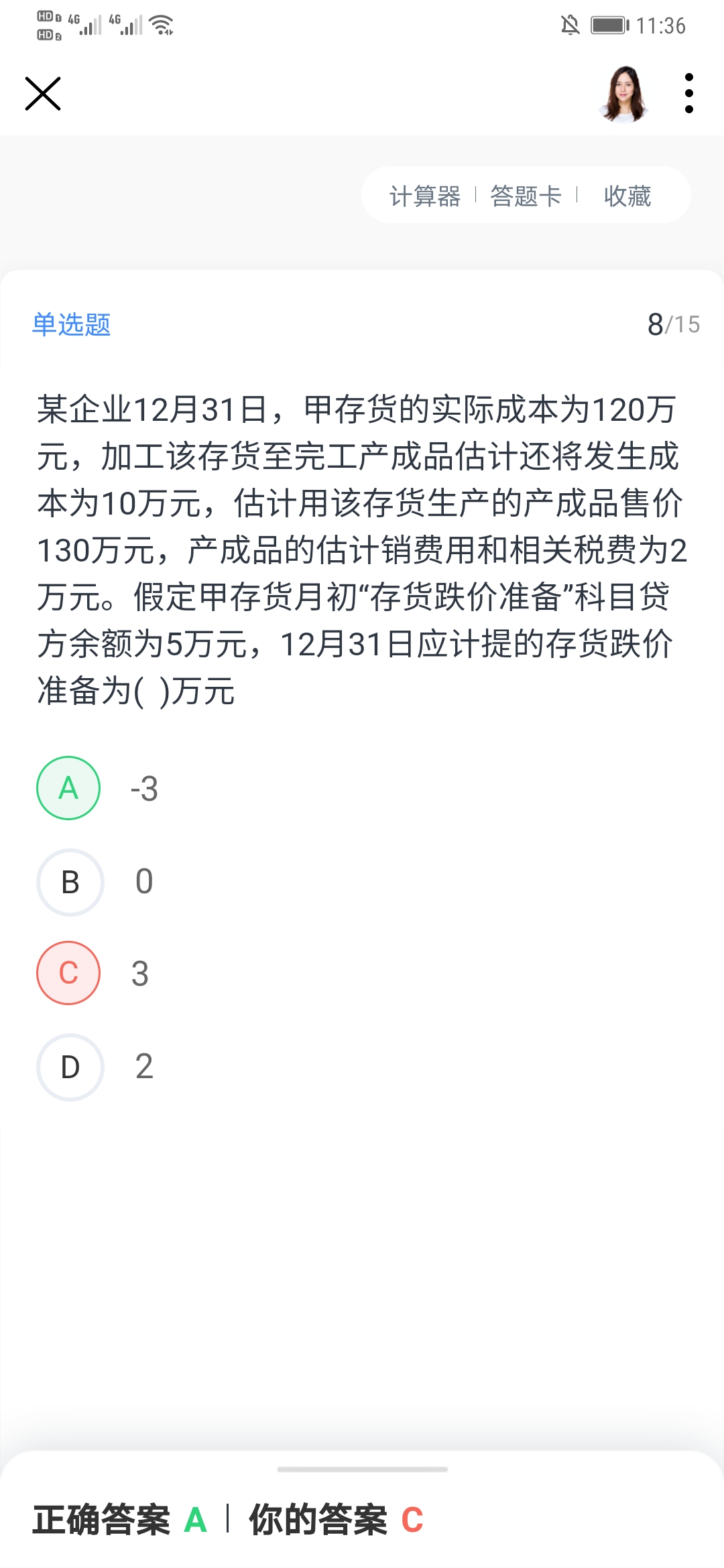
Task: Select option A with answer -3
Action: click(x=69, y=788)
